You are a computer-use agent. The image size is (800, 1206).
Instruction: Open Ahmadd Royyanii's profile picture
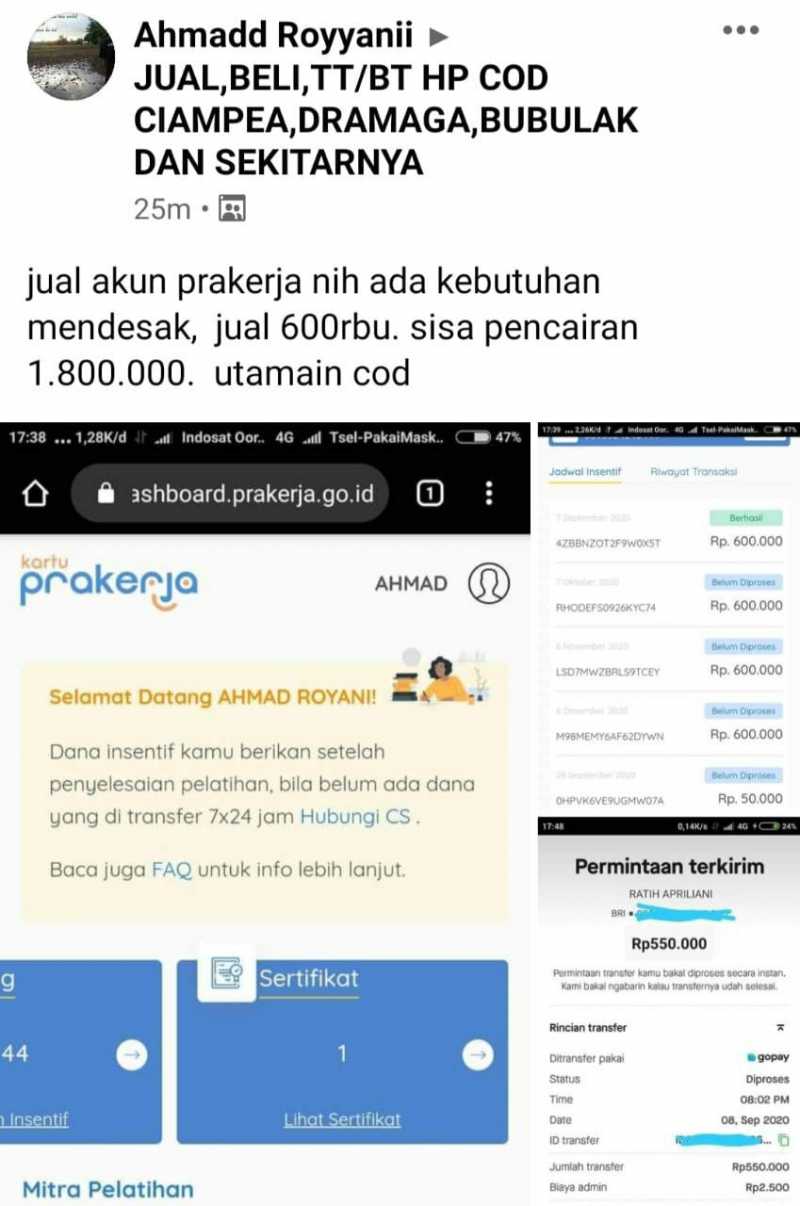(x=70, y=57)
